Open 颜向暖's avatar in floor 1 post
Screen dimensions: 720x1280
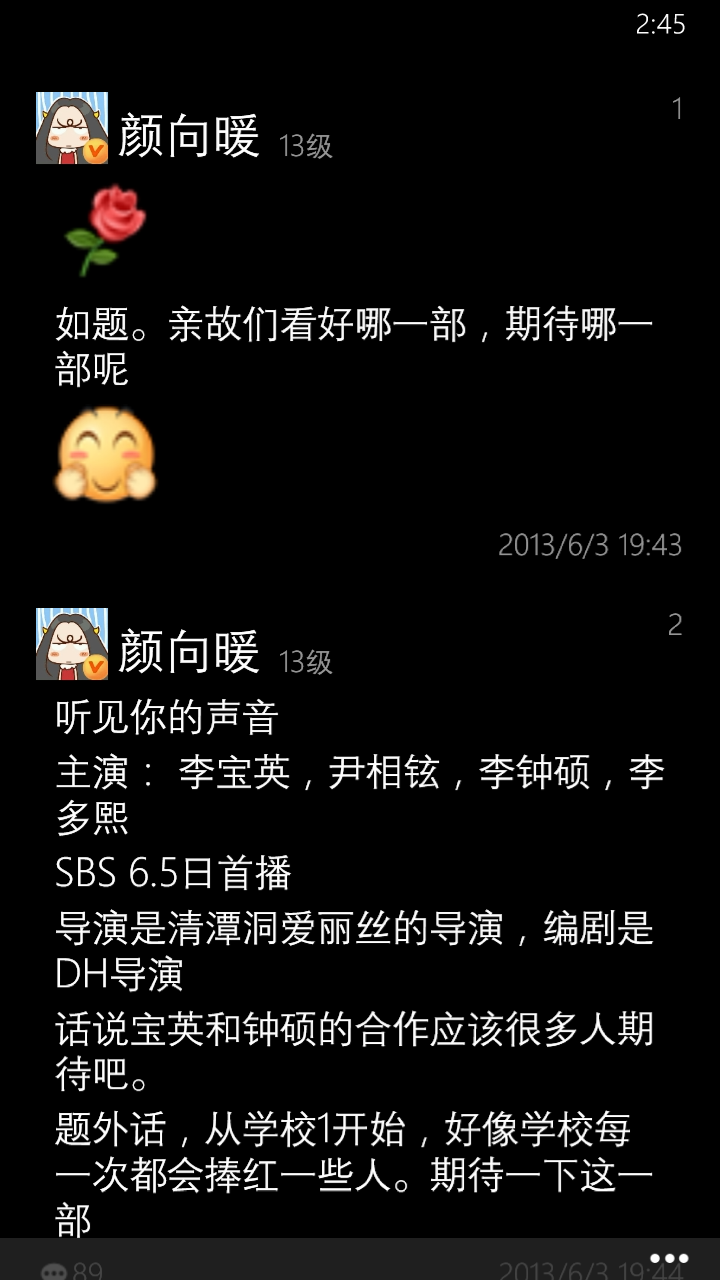coord(72,128)
